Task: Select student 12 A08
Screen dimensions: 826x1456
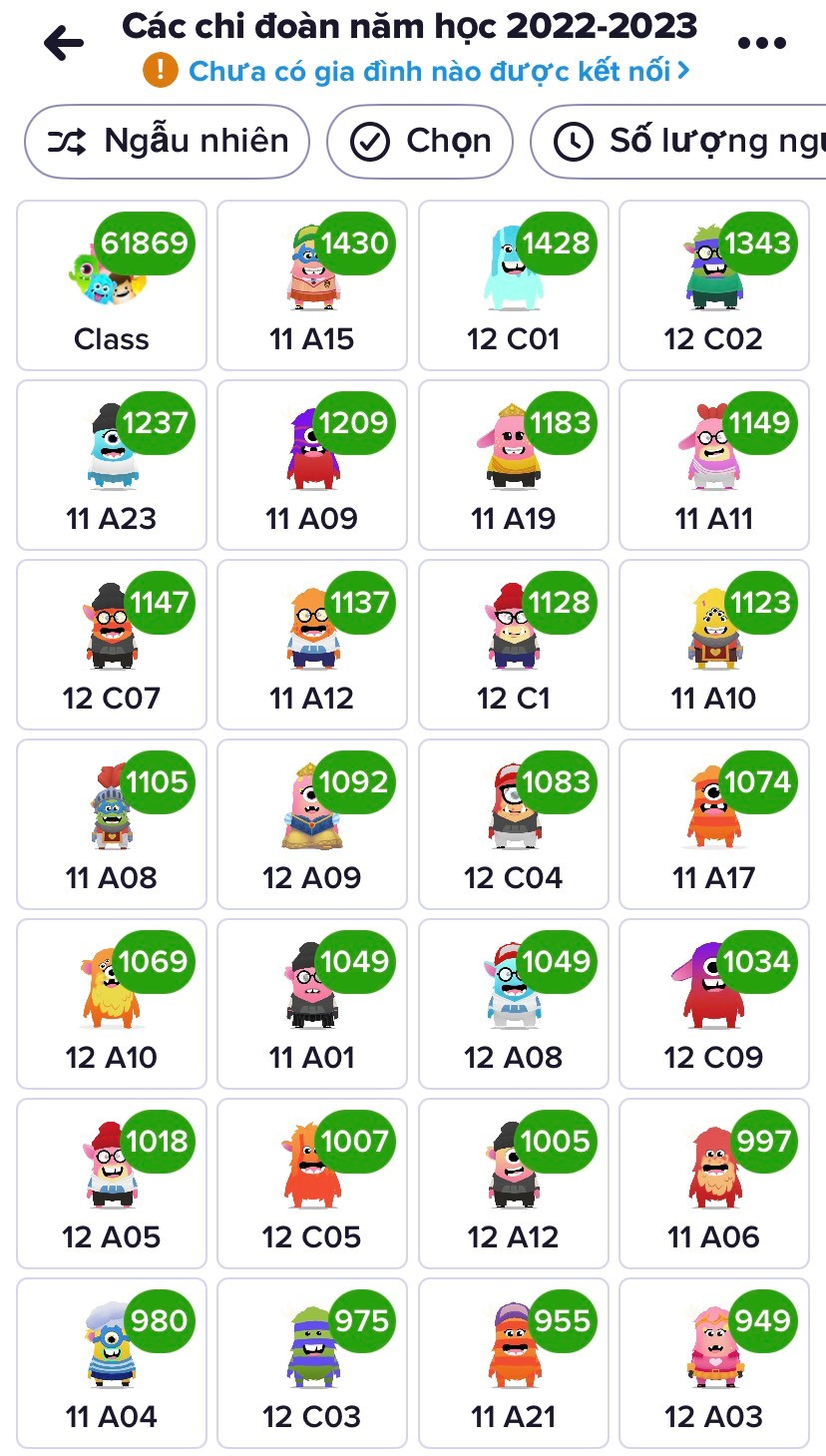Action: tap(513, 1004)
